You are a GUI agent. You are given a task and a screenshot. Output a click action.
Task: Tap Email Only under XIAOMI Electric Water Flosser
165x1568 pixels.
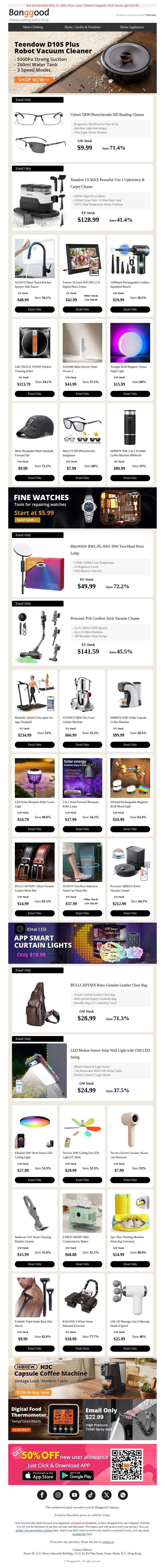(x=82, y=394)
